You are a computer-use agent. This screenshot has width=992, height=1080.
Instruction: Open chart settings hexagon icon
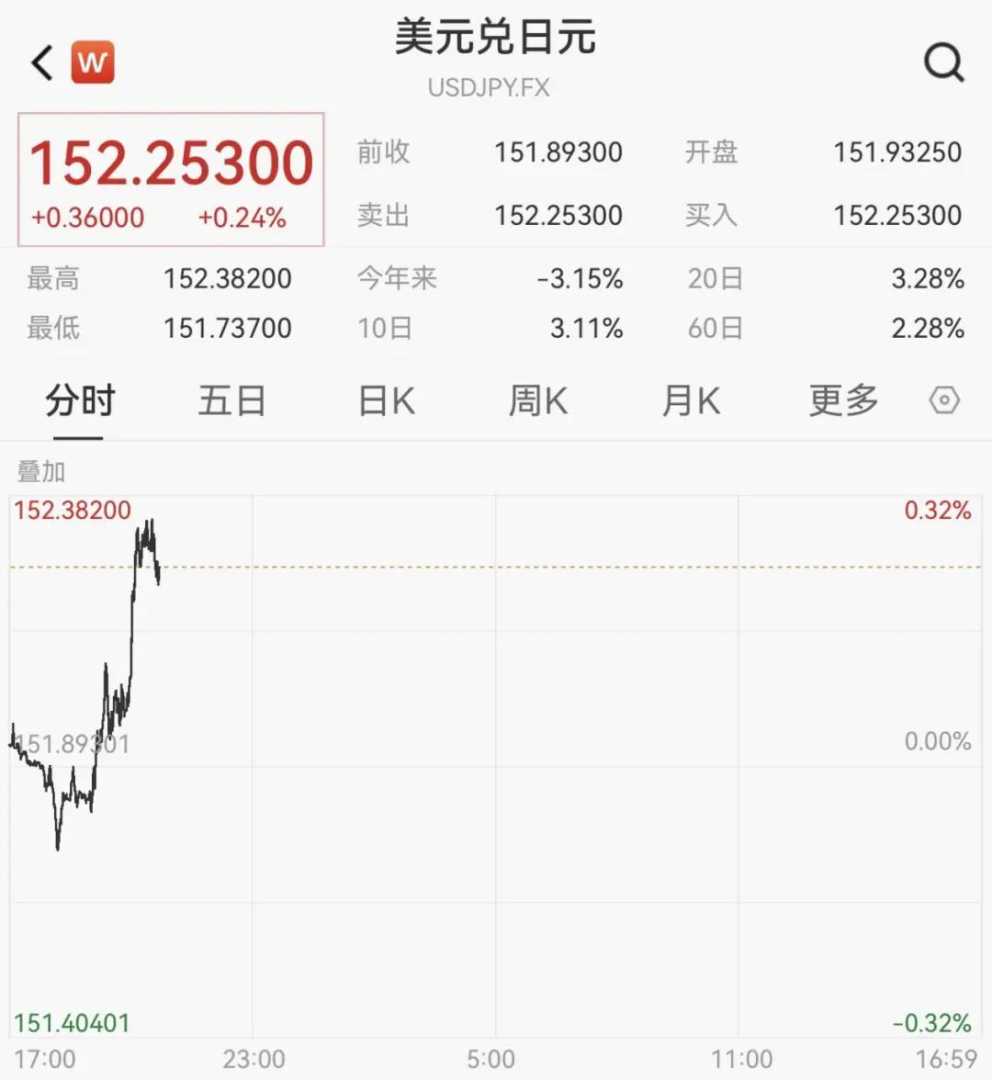(x=944, y=401)
